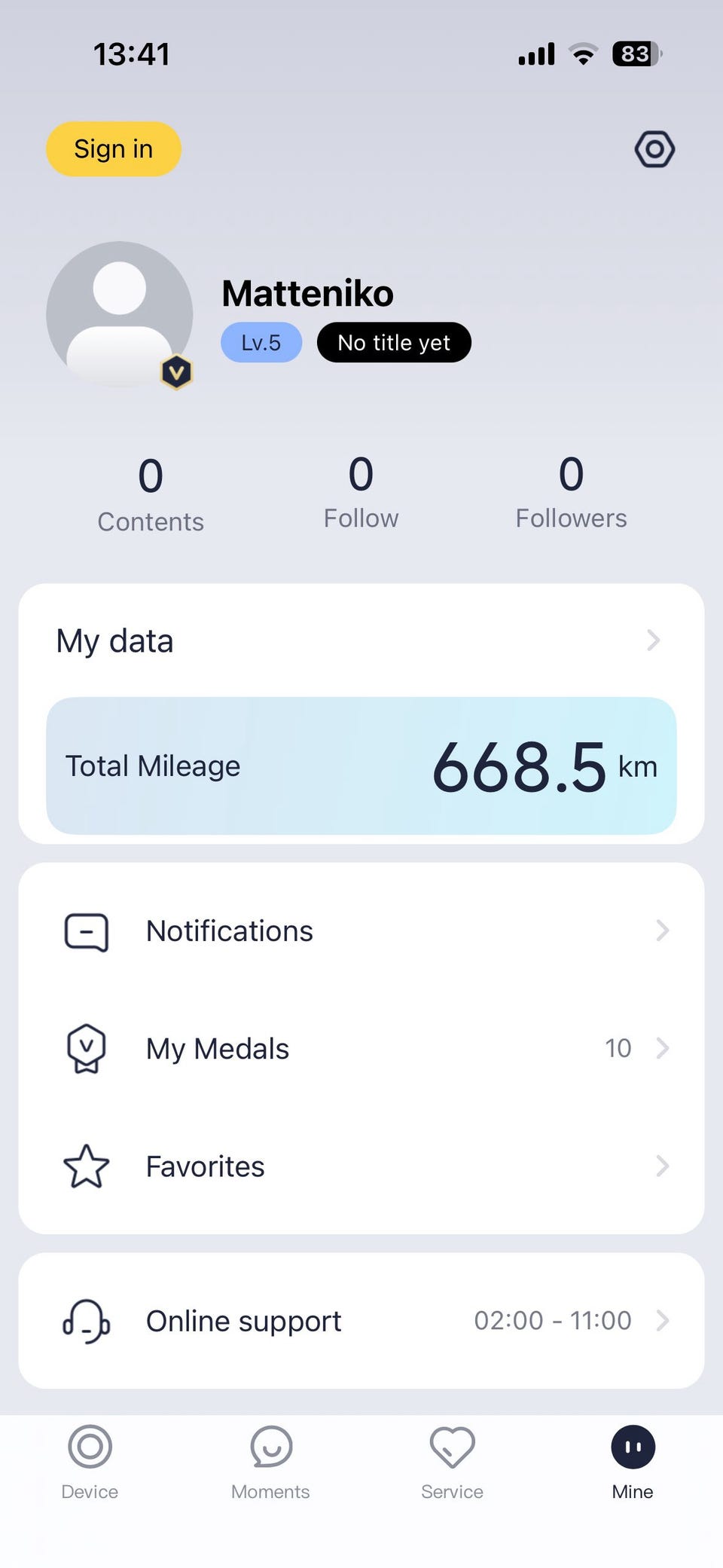View the Follow list
The width and height of the screenshot is (723, 1568).
pos(361,493)
